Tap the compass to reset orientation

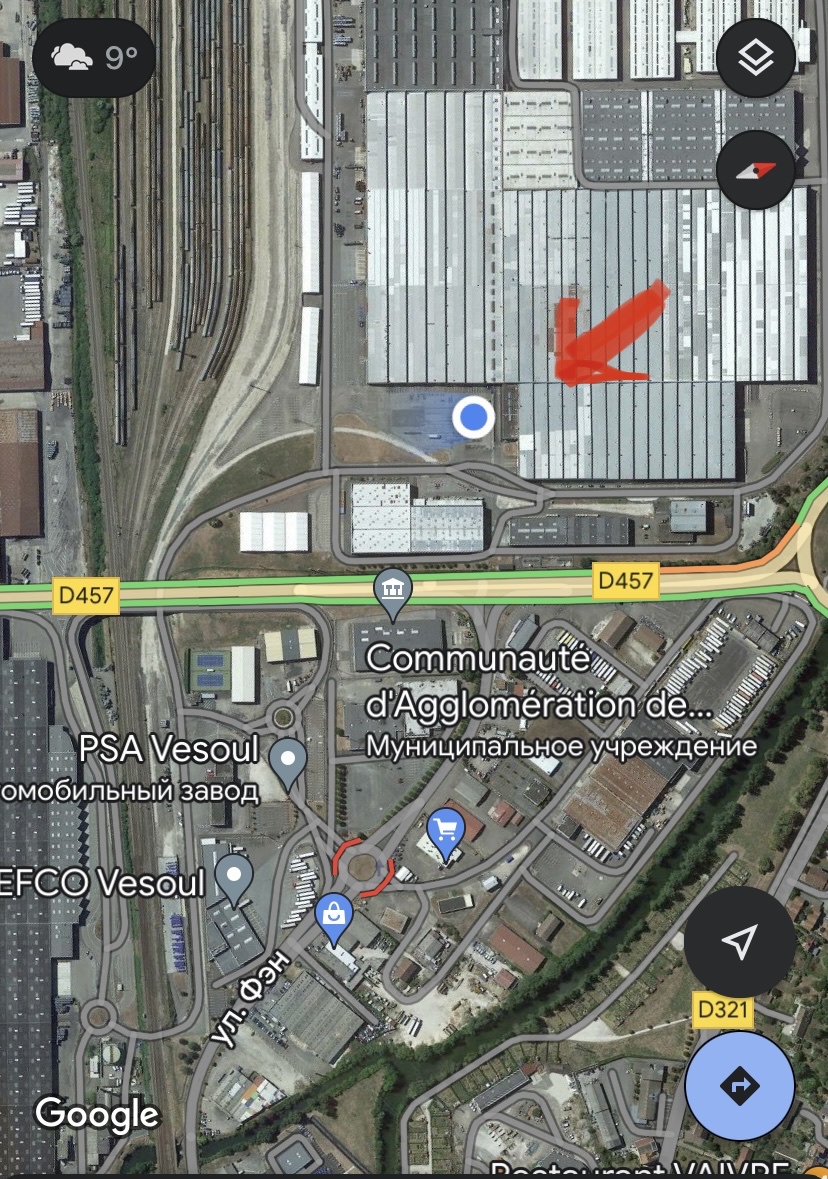tap(756, 170)
